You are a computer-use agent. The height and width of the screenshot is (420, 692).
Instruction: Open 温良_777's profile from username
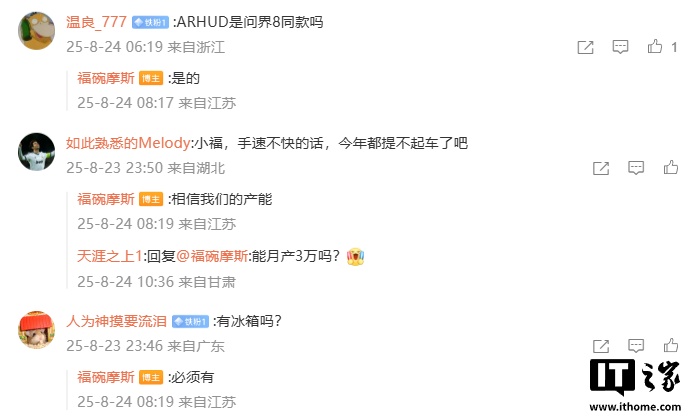point(97,21)
